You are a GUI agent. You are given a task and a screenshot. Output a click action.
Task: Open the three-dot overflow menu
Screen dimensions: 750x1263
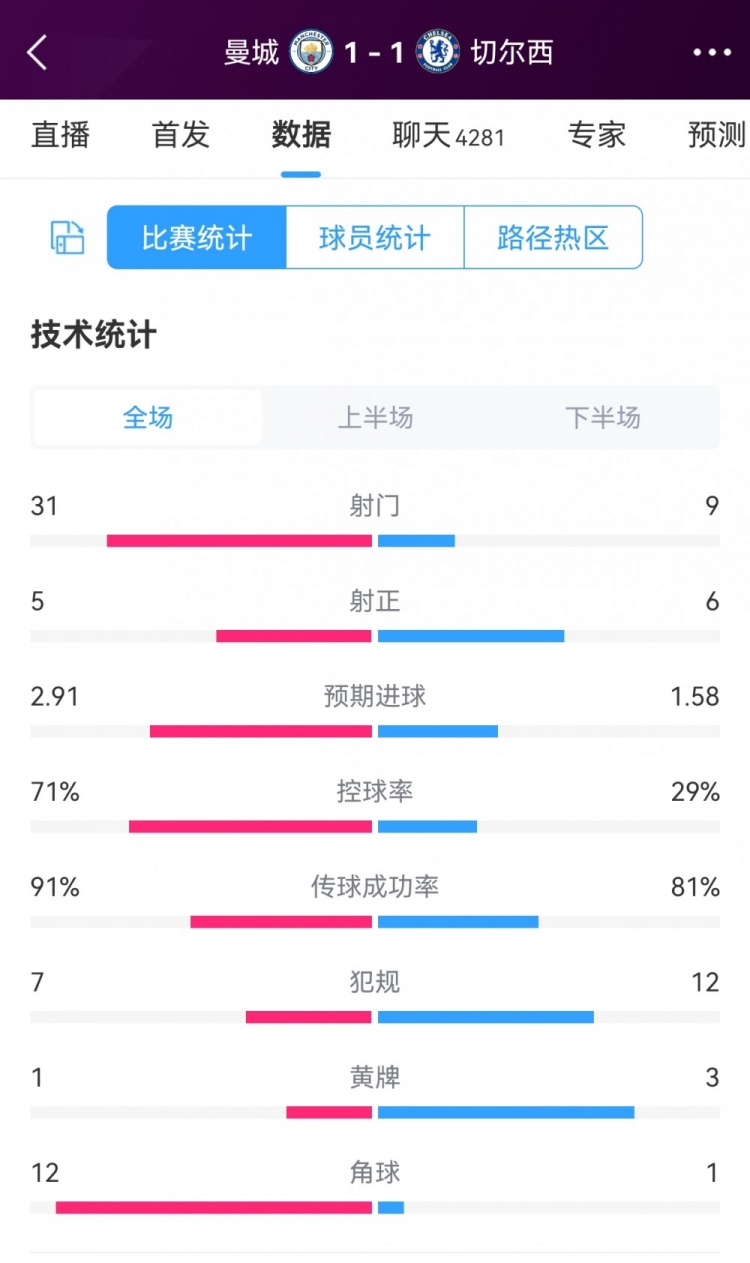(712, 53)
